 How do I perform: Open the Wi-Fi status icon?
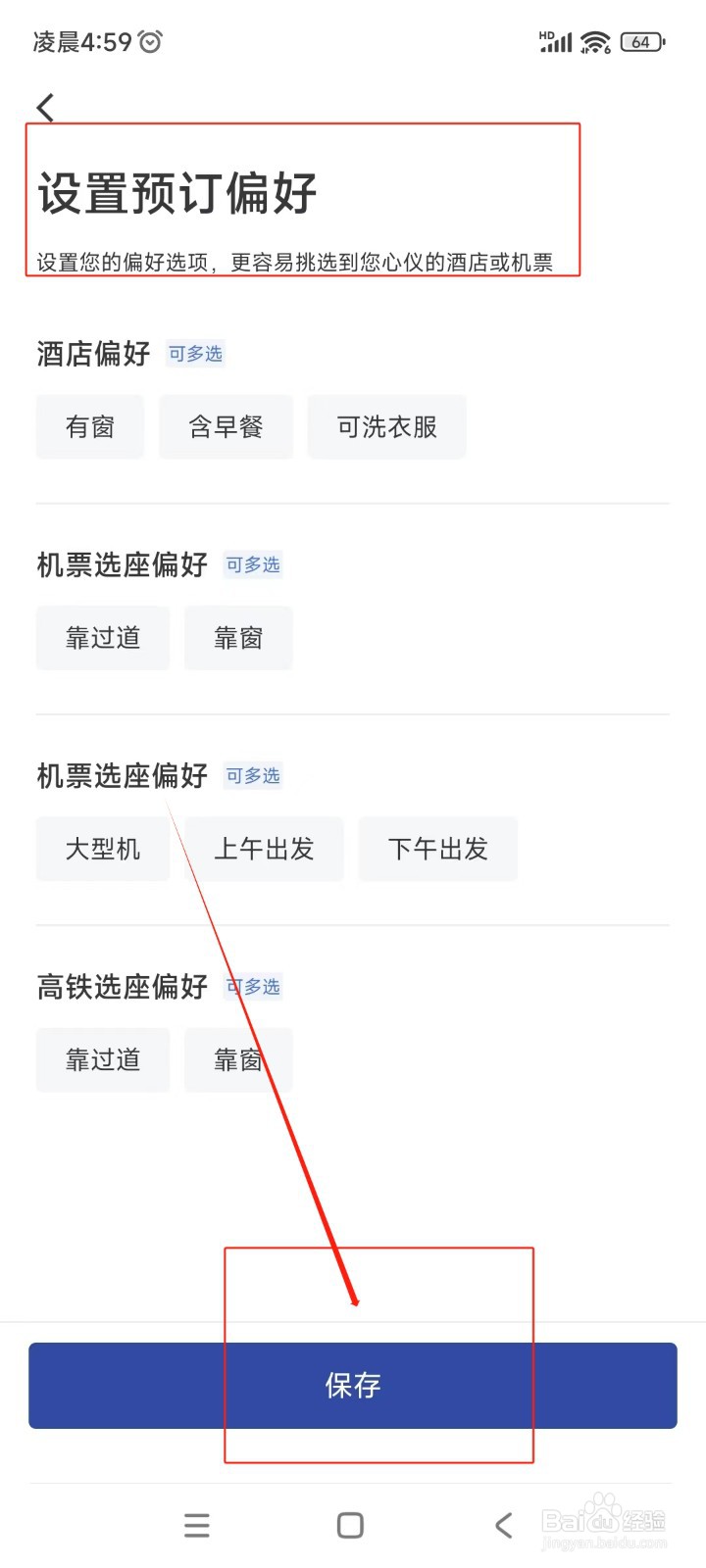tap(595, 42)
